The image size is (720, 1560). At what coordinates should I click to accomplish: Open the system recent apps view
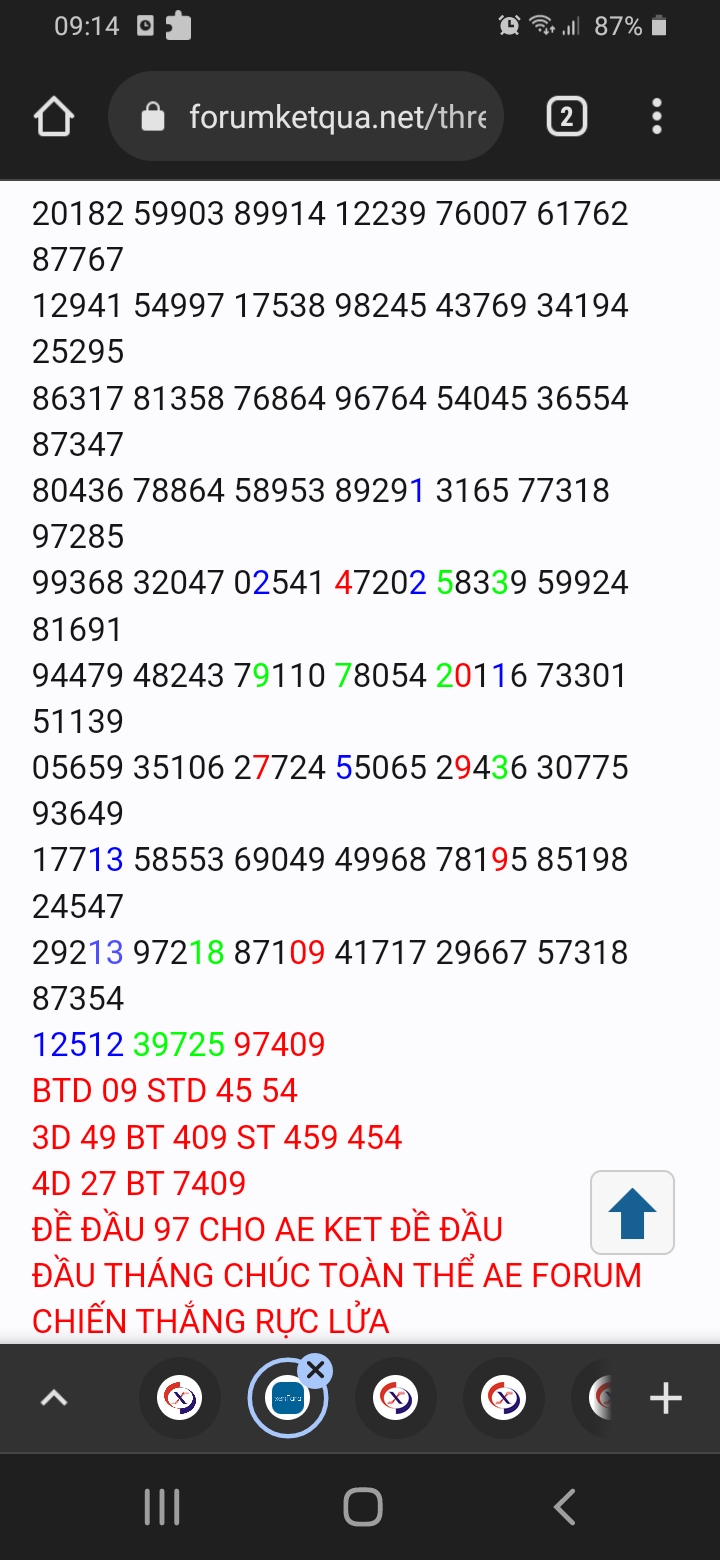point(160,1507)
